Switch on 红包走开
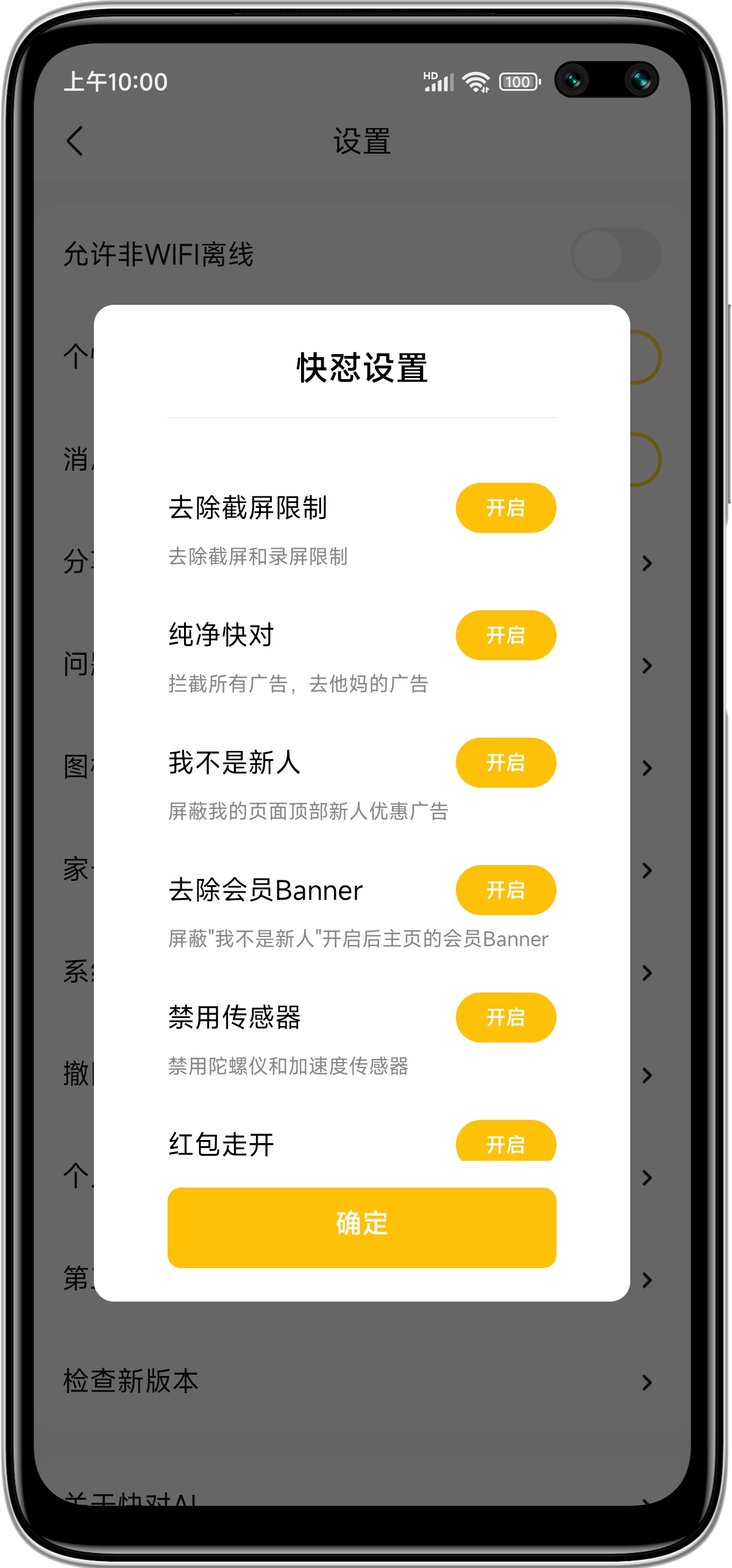Image resolution: width=732 pixels, height=1568 pixels. pyautogui.click(x=506, y=1144)
